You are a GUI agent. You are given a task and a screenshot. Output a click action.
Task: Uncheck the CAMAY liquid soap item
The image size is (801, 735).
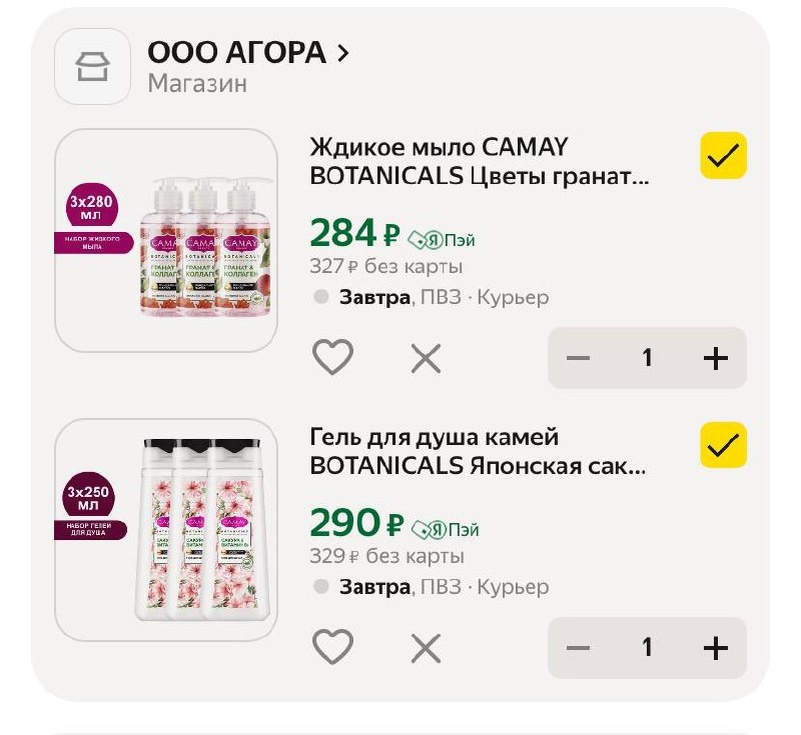(723, 156)
